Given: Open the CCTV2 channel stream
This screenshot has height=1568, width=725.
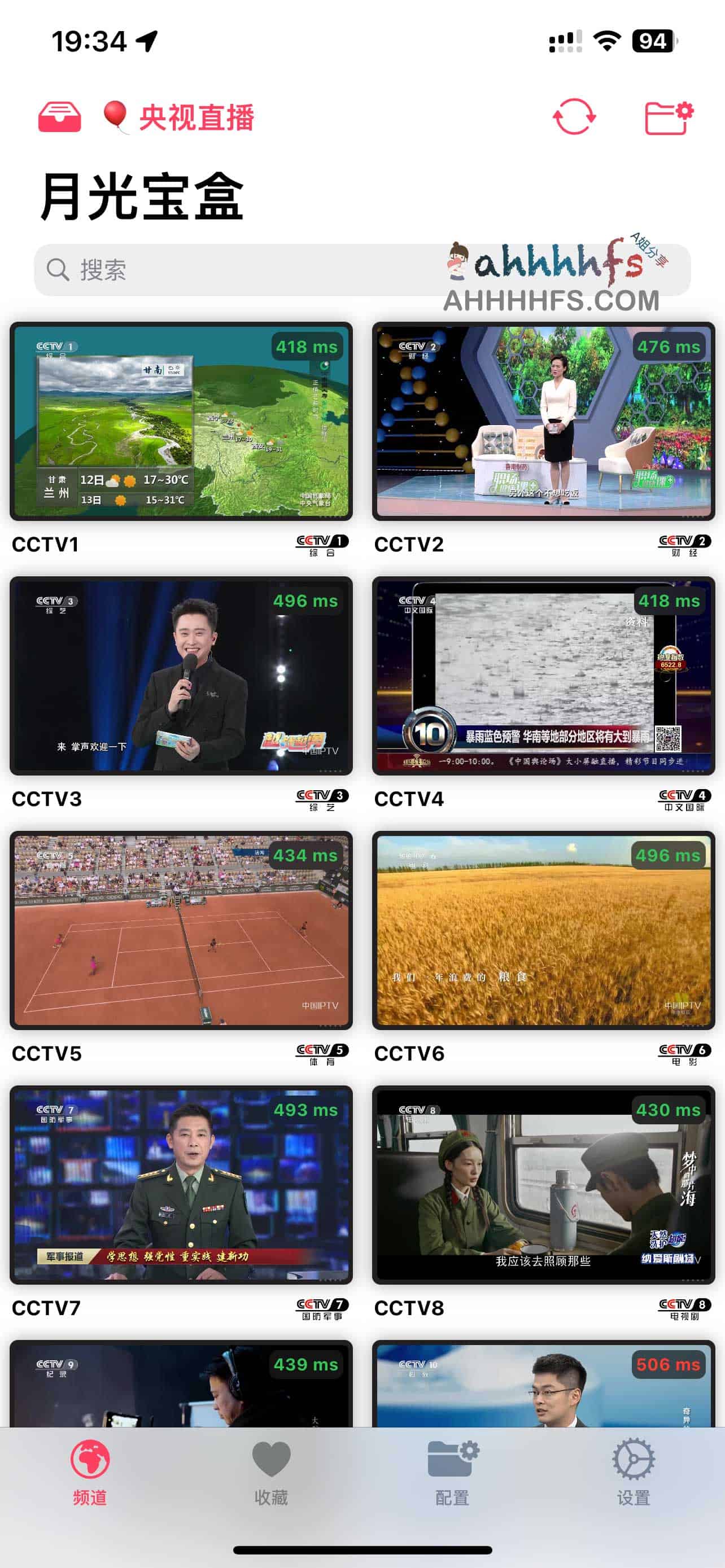Looking at the screenshot, I should [543, 421].
